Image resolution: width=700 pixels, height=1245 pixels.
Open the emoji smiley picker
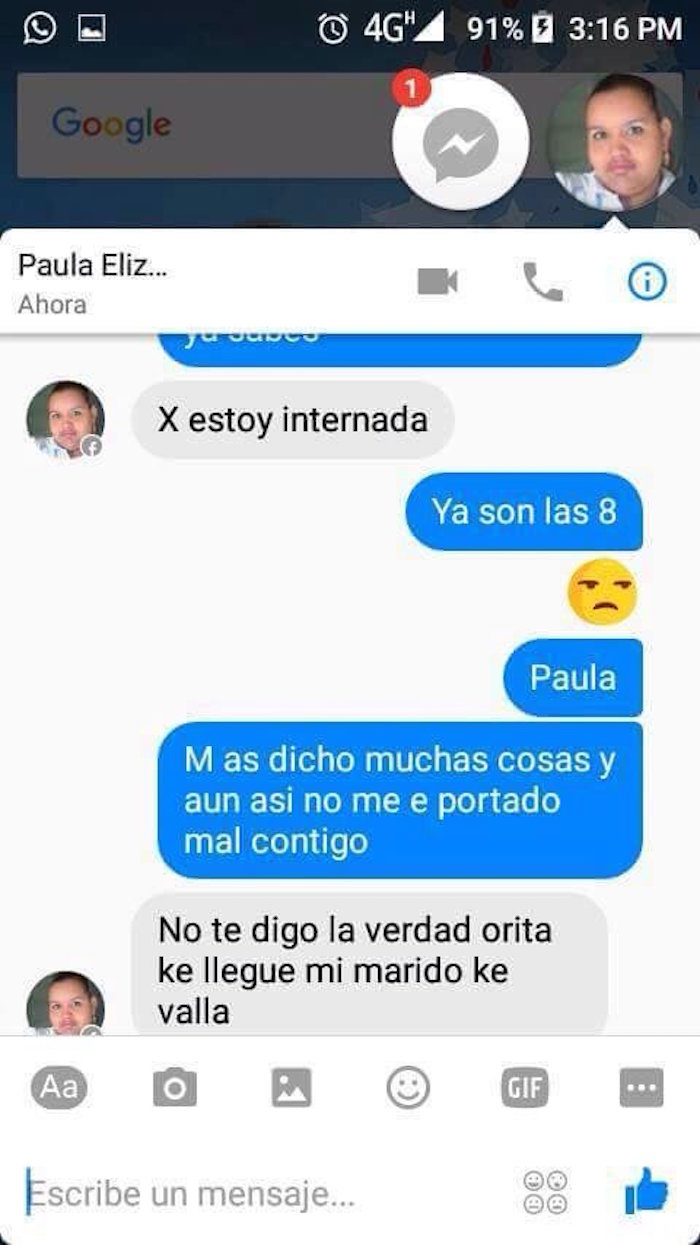(408, 1087)
